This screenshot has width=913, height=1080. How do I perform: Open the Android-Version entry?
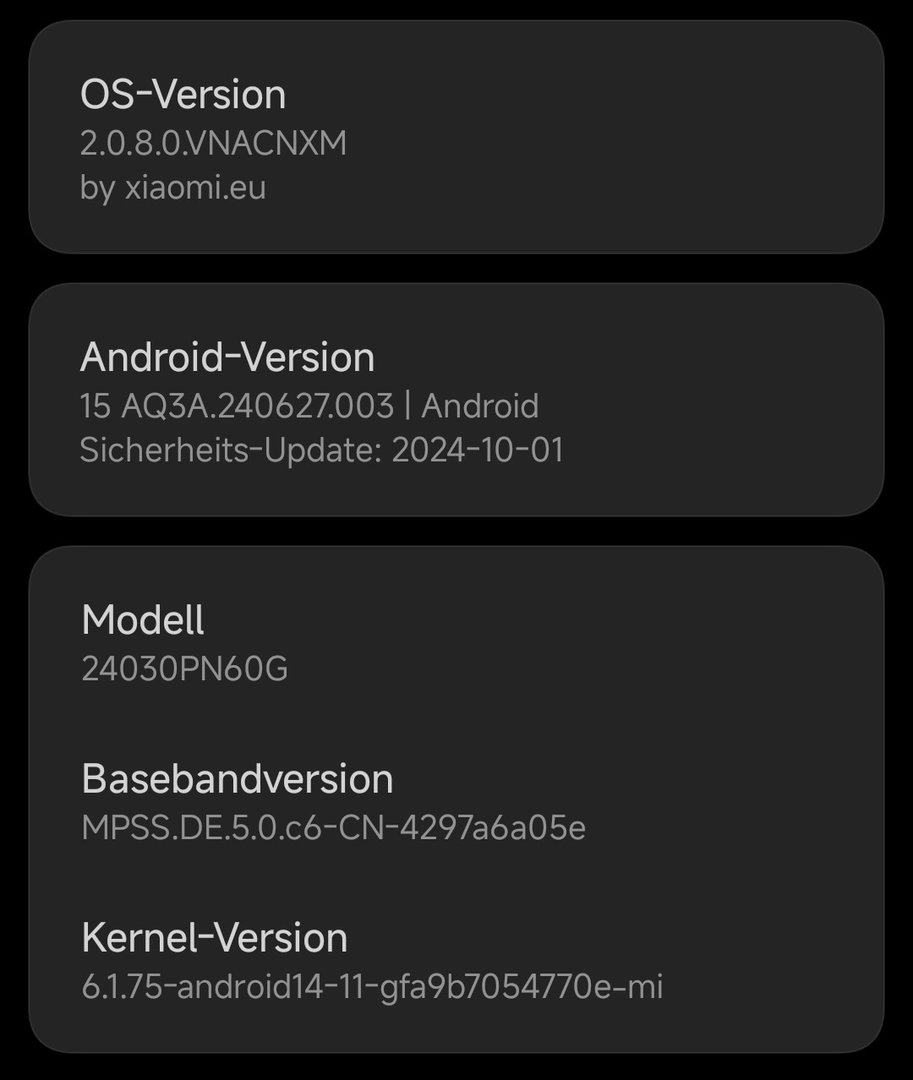tap(456, 400)
